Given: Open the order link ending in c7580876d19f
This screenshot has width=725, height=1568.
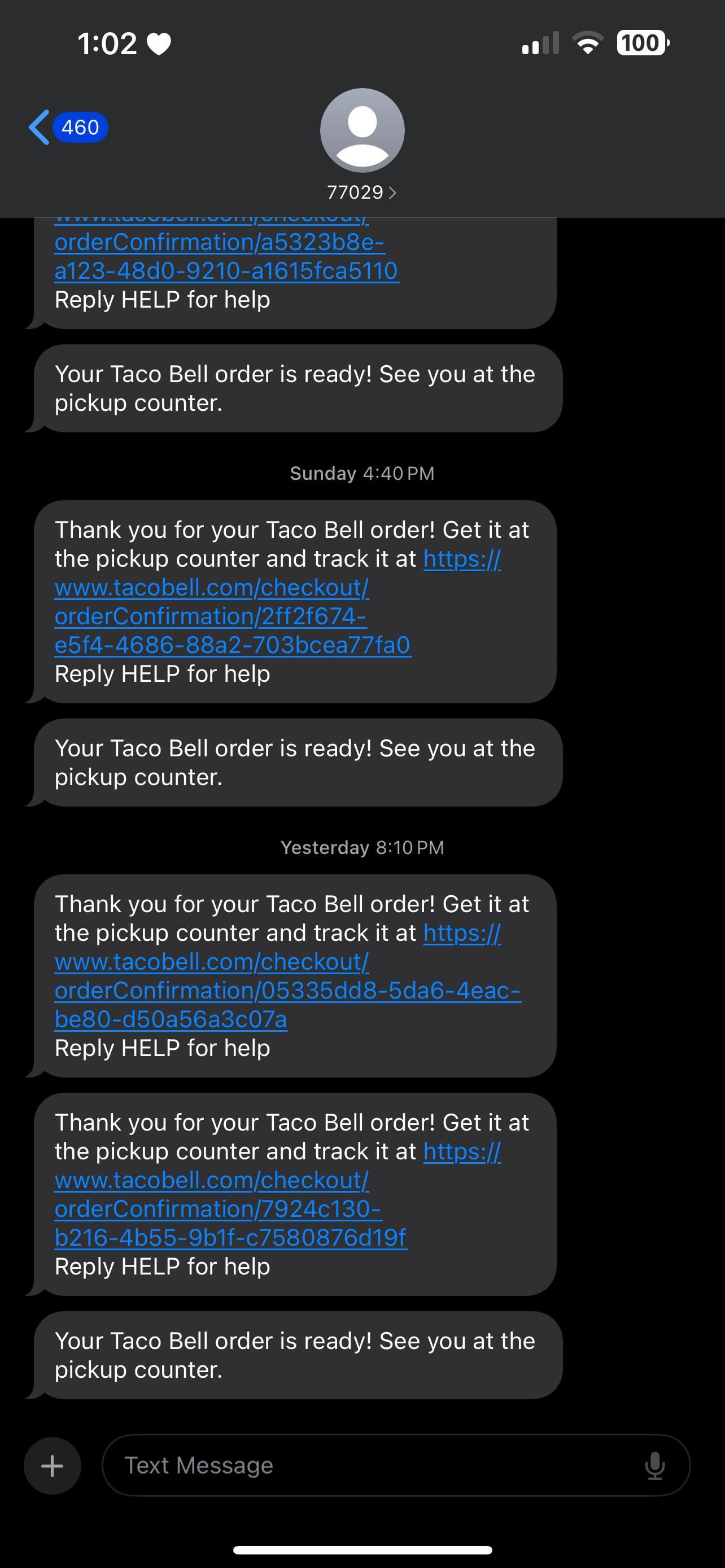Looking at the screenshot, I should pyautogui.click(x=231, y=1237).
